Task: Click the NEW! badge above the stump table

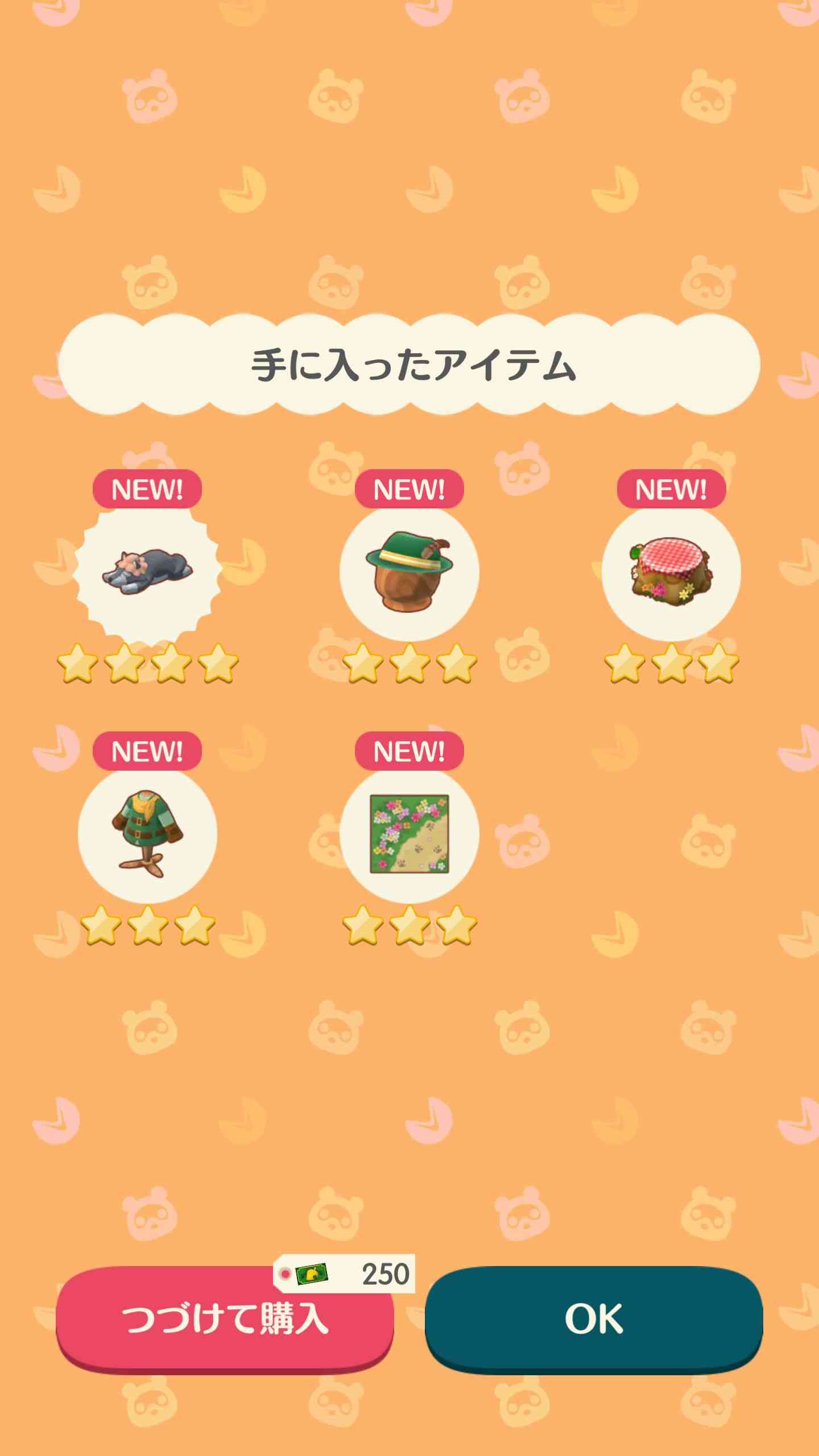Action: coord(671,489)
